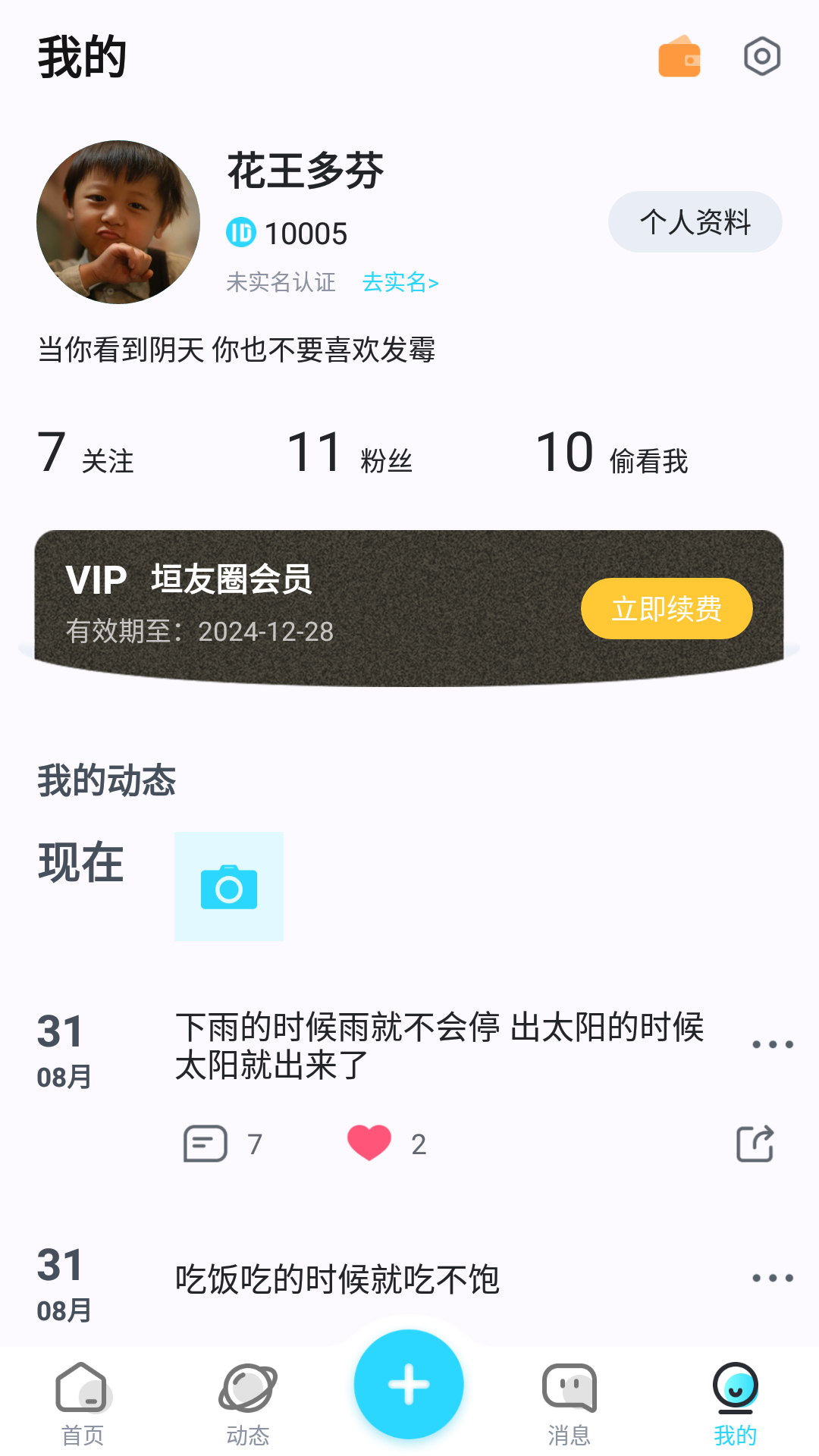View the 11 粉丝 followers list

tap(350, 453)
